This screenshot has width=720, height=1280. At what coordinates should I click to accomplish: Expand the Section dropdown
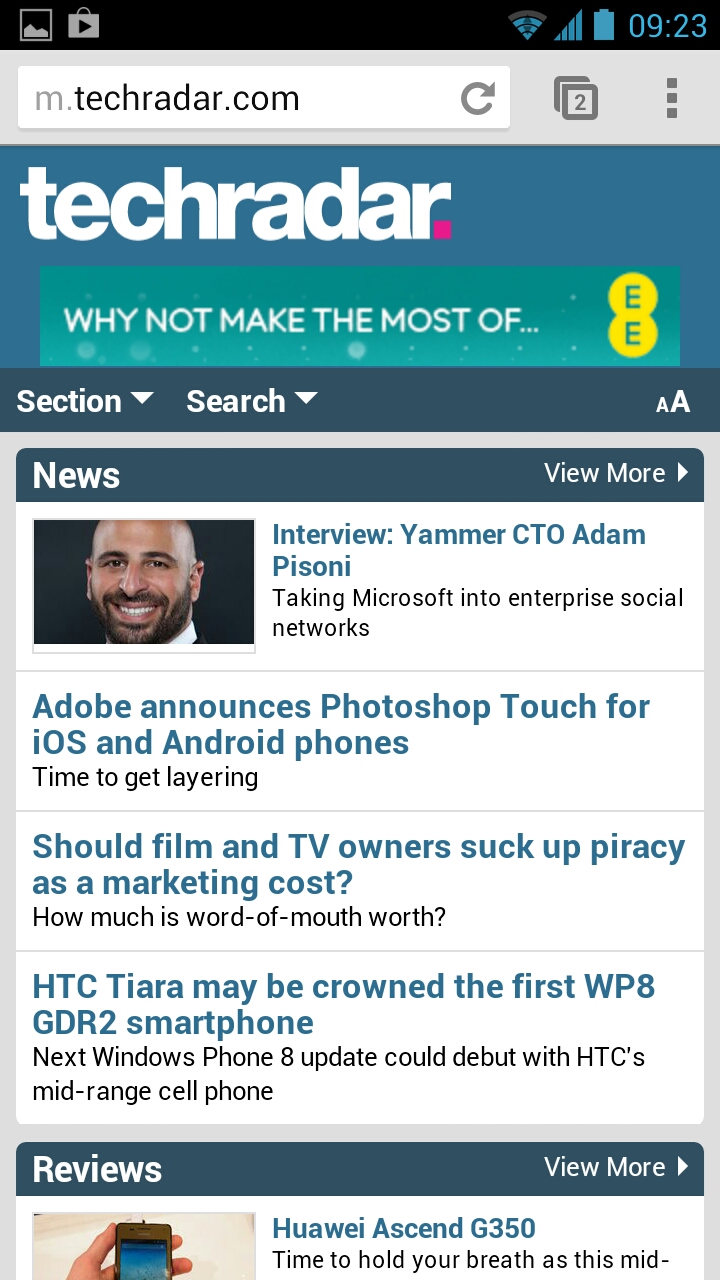click(x=85, y=401)
